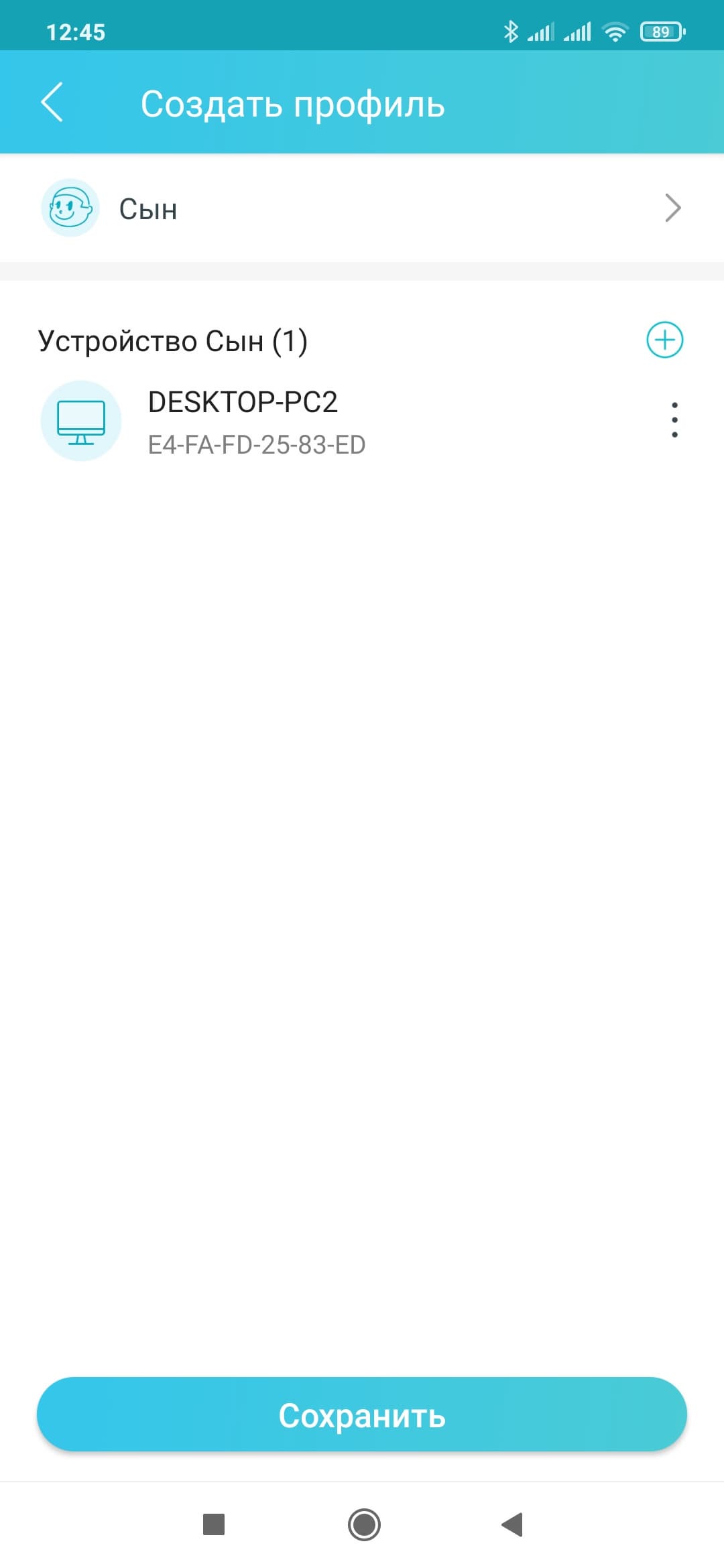Add a device with the plus icon

click(664, 340)
